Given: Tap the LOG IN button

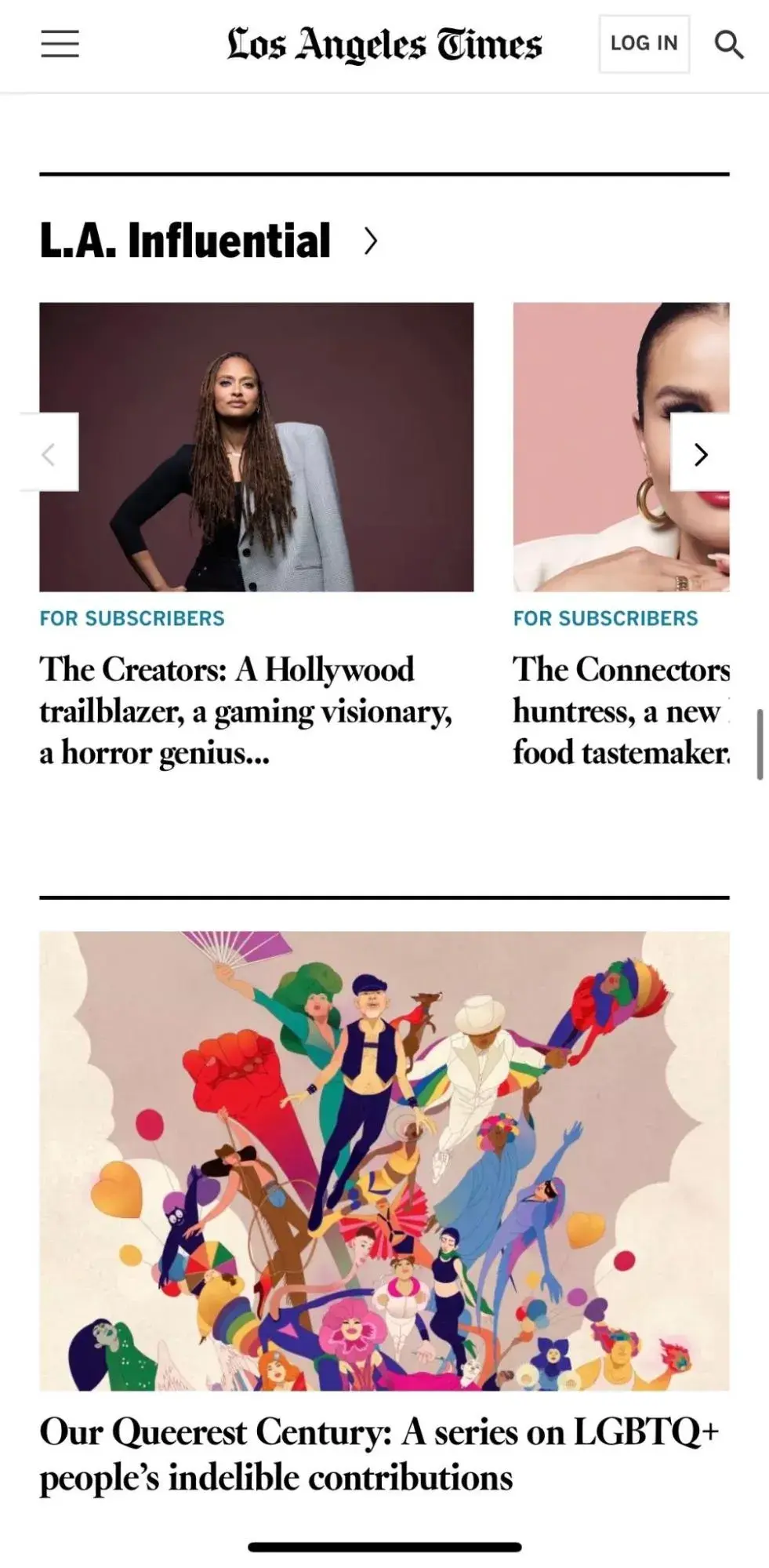Looking at the screenshot, I should coord(644,44).
